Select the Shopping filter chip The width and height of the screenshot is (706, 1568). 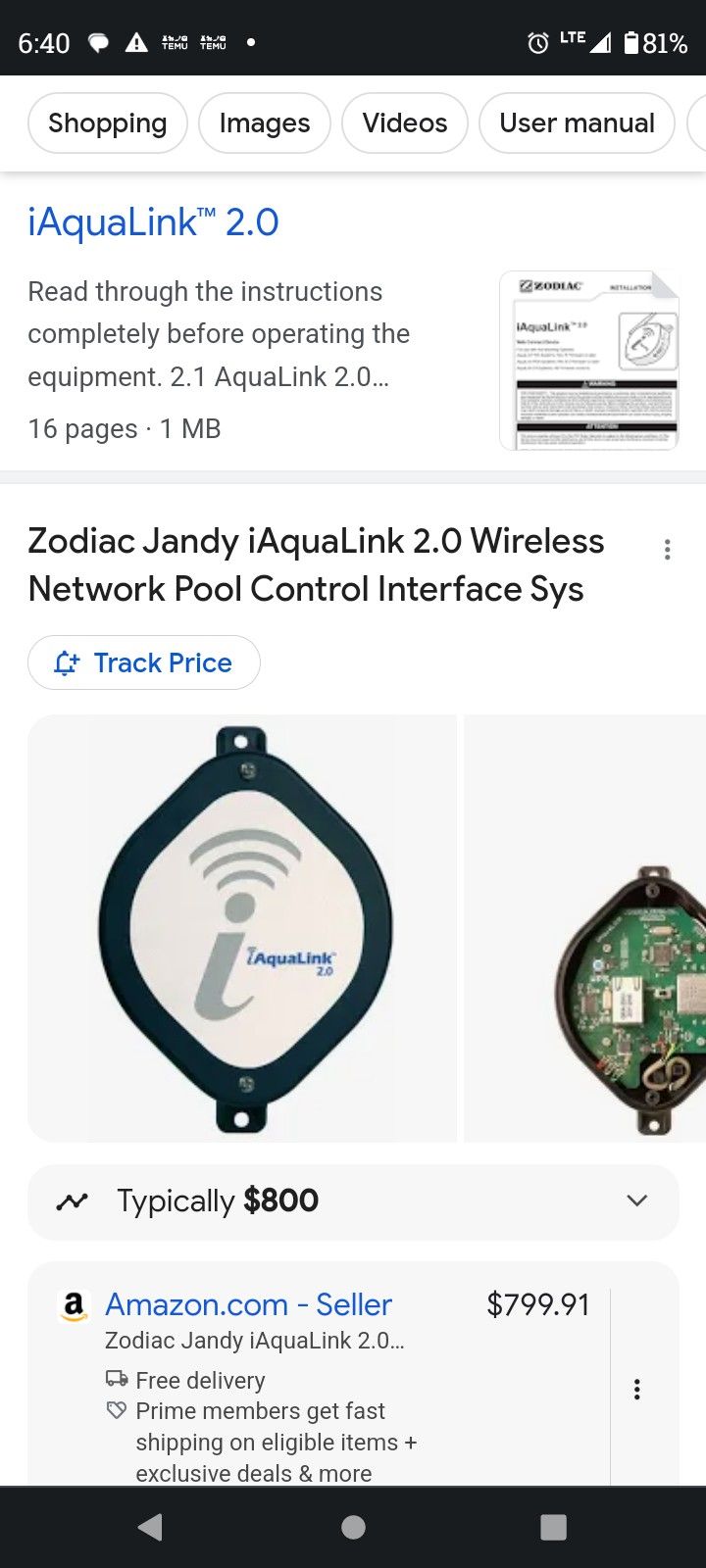pyautogui.click(x=108, y=123)
